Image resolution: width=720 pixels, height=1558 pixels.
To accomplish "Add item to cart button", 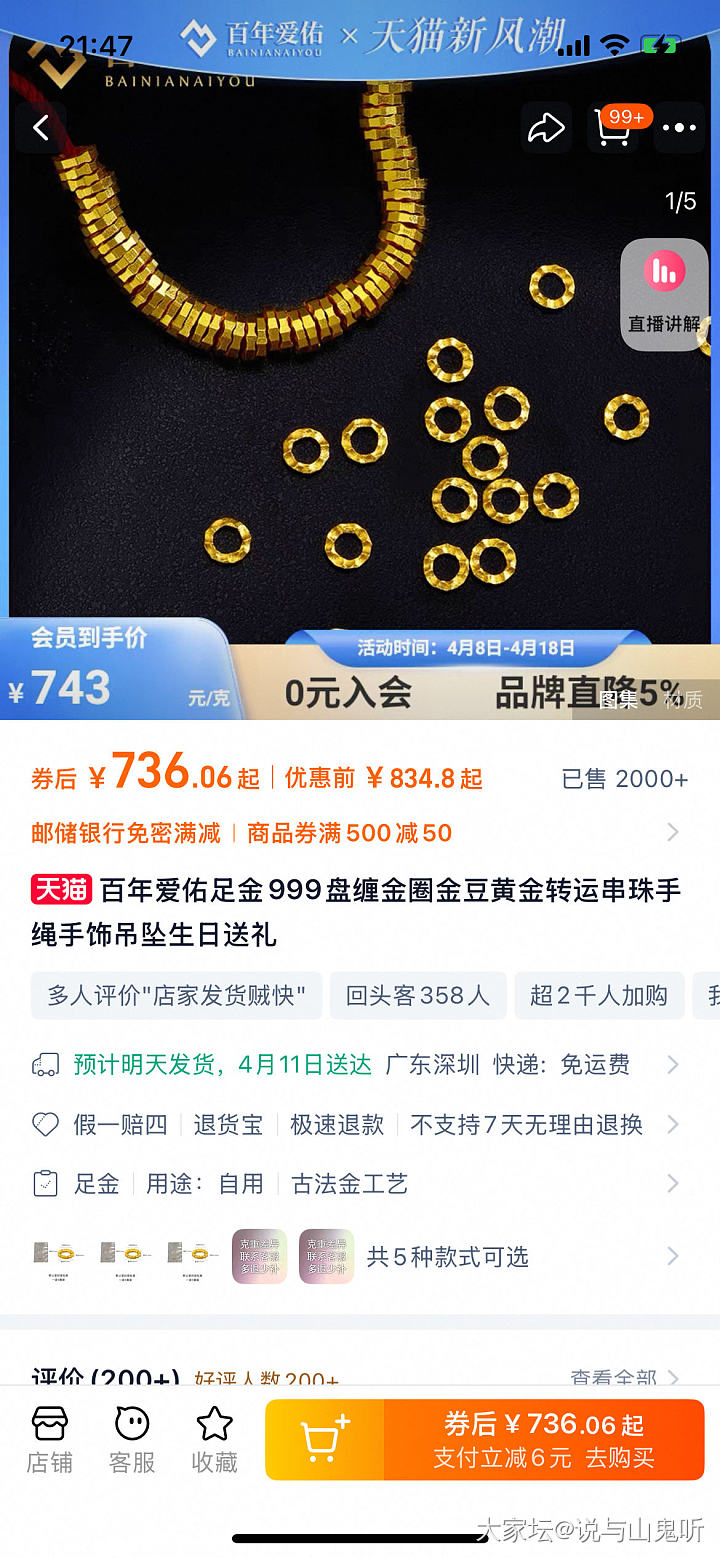I will 324,1440.
